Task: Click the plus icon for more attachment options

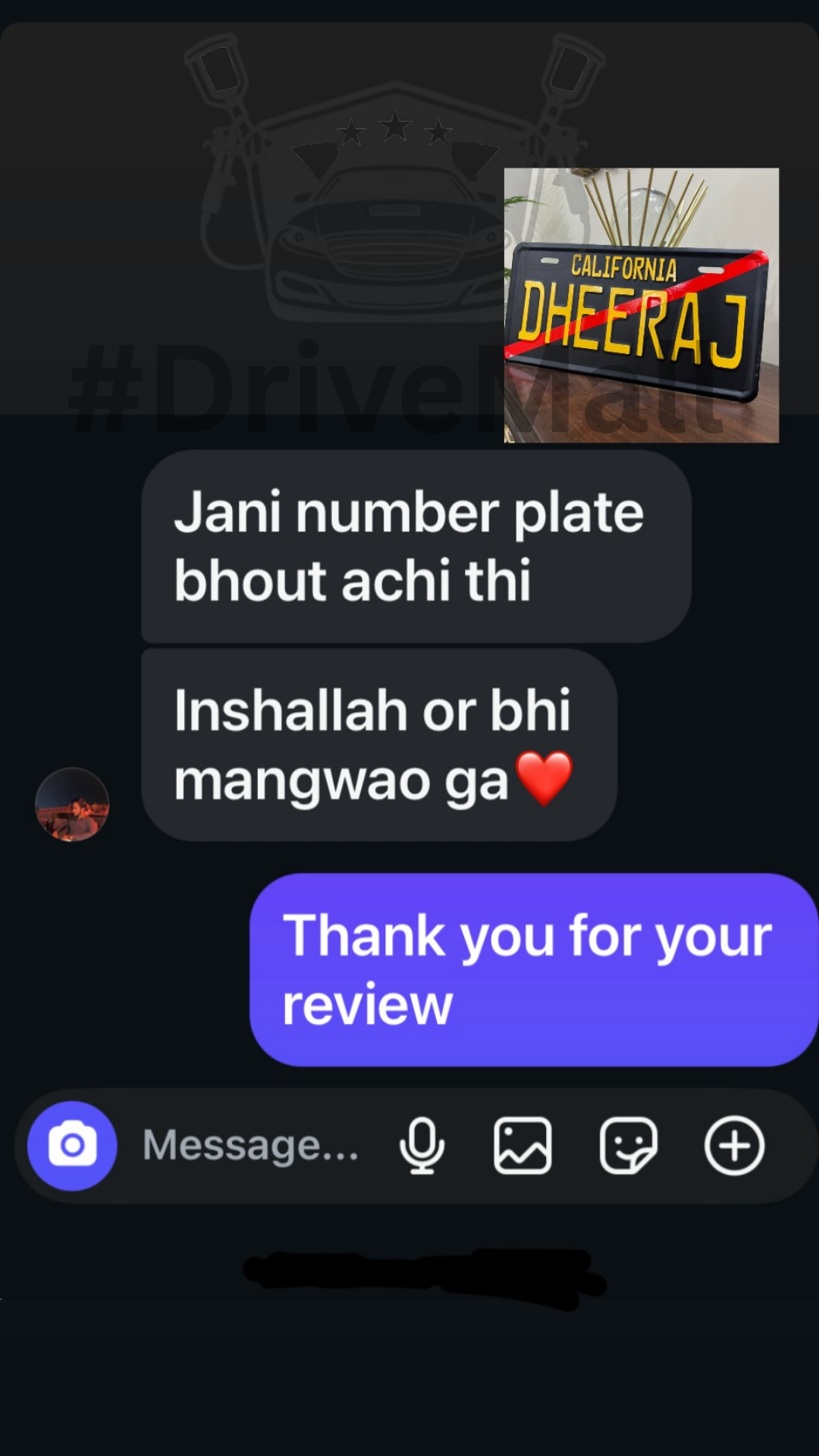Action: [733, 1145]
